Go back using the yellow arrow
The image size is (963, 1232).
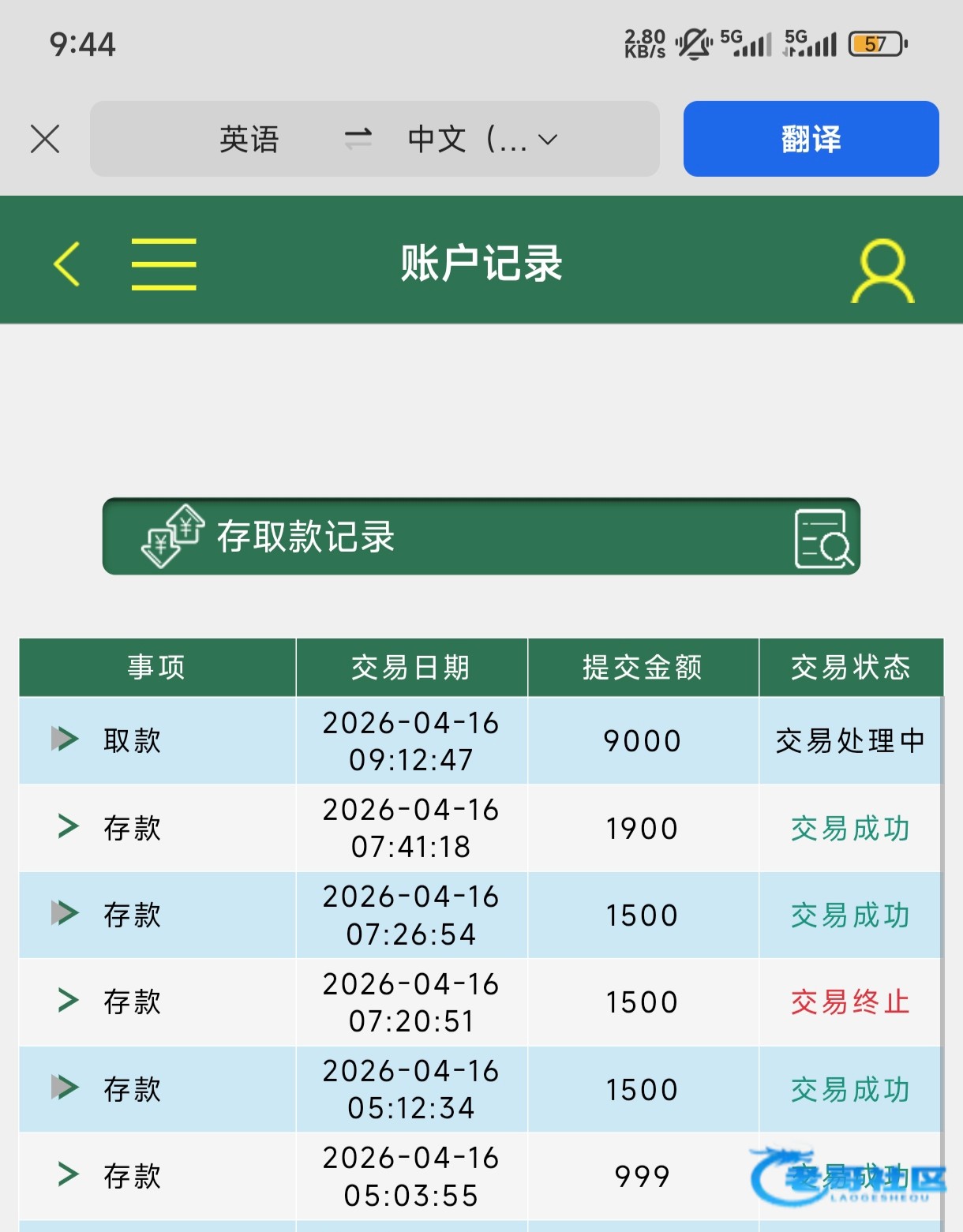pyautogui.click(x=66, y=264)
